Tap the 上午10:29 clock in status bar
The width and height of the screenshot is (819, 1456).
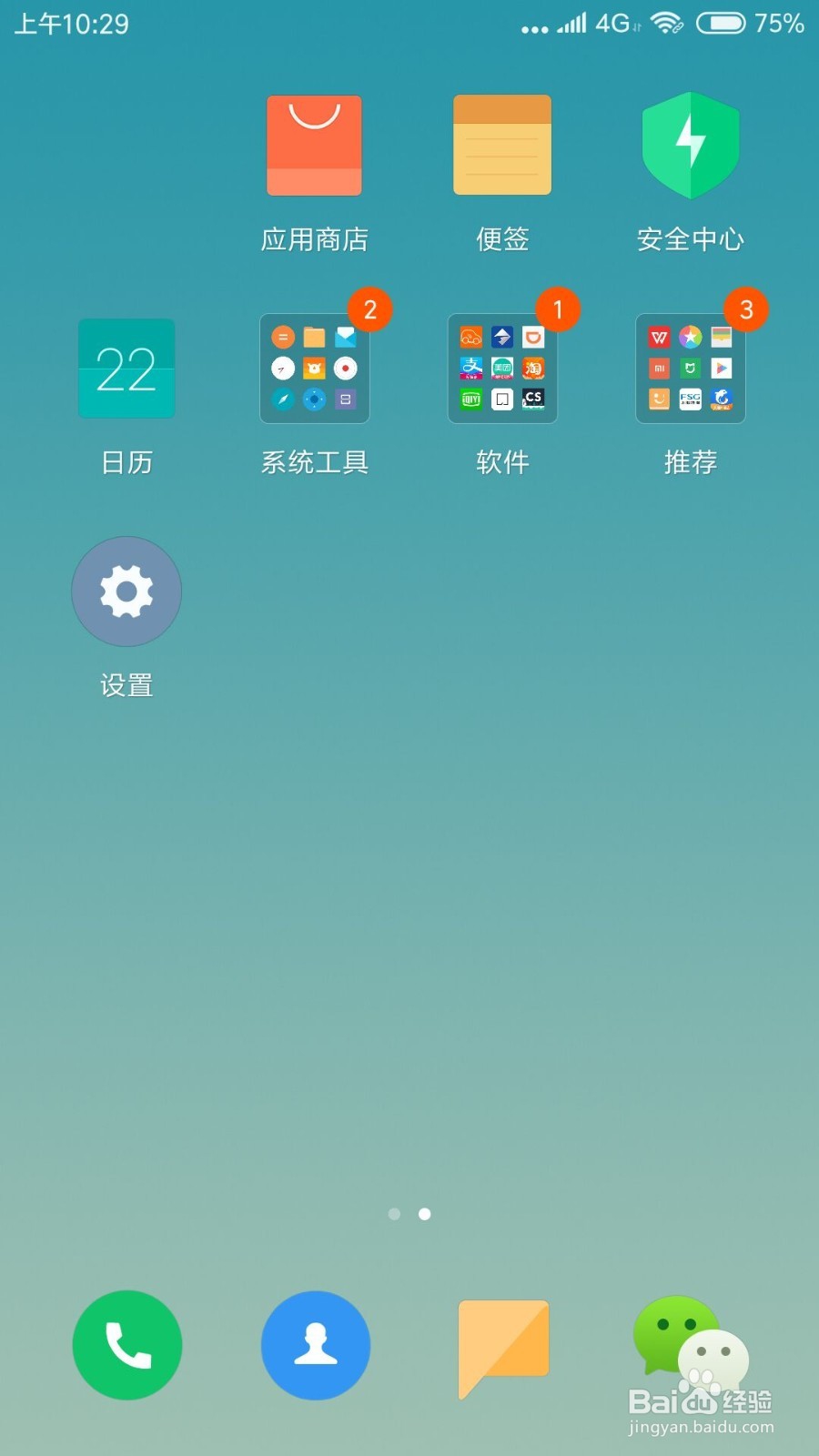[71, 24]
